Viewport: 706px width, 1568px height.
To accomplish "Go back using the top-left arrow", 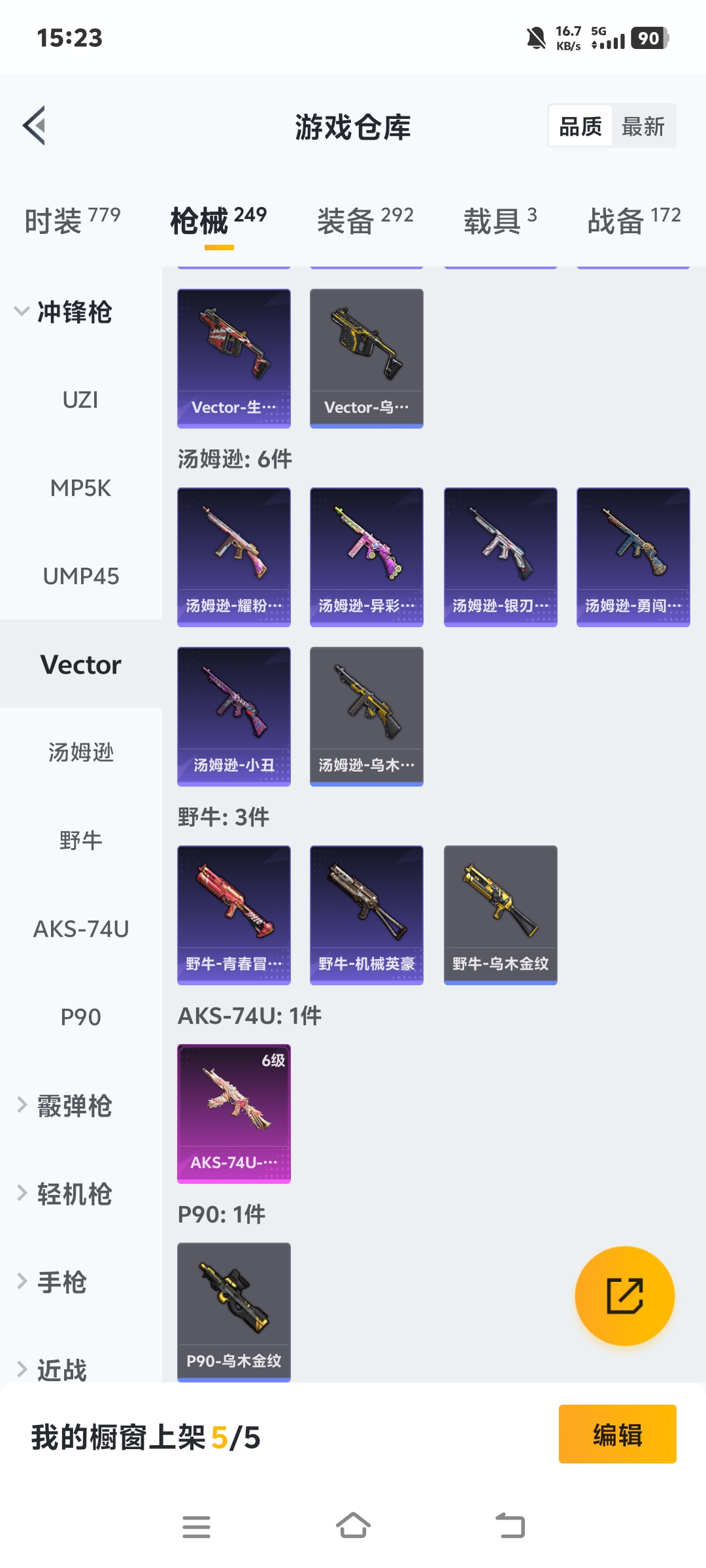I will click(x=34, y=125).
